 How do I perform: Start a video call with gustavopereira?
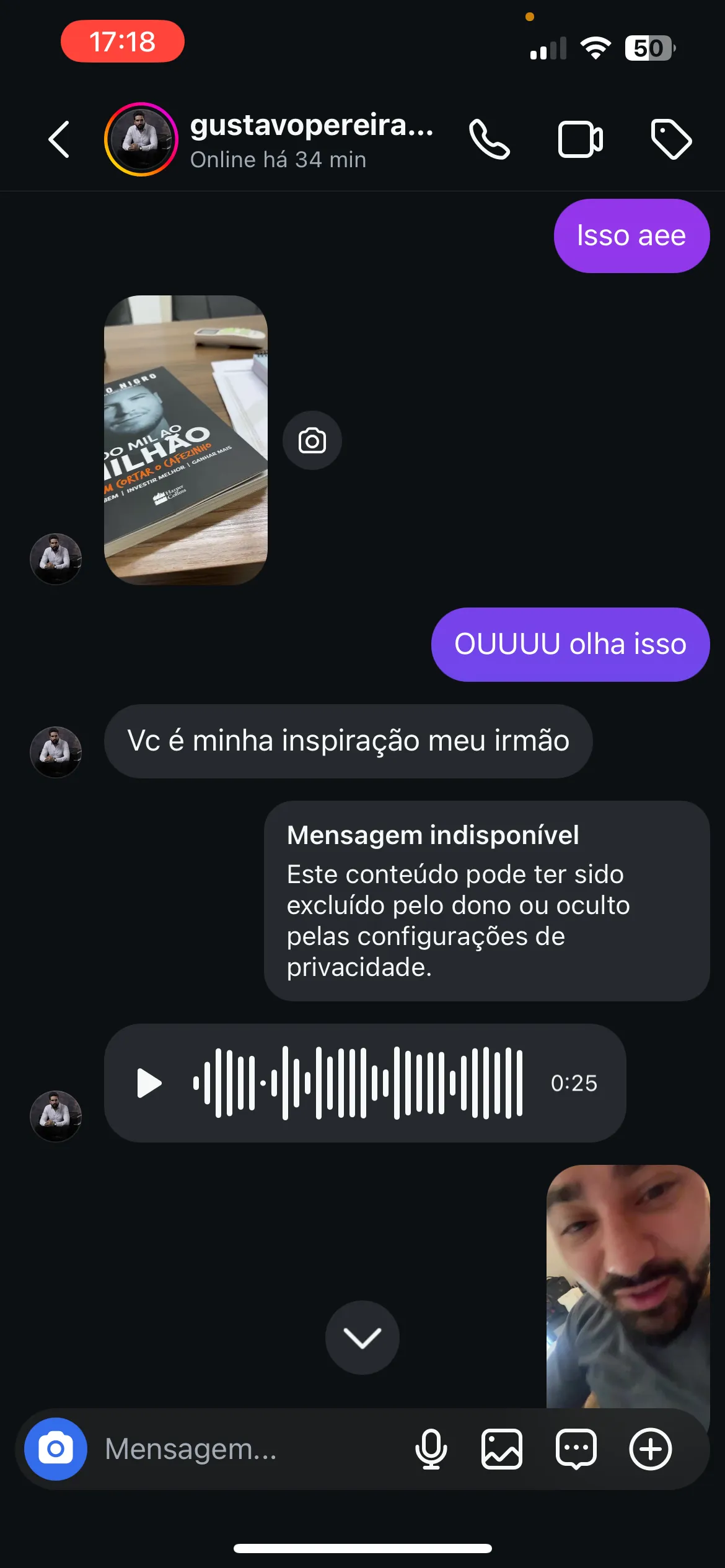pos(580,139)
